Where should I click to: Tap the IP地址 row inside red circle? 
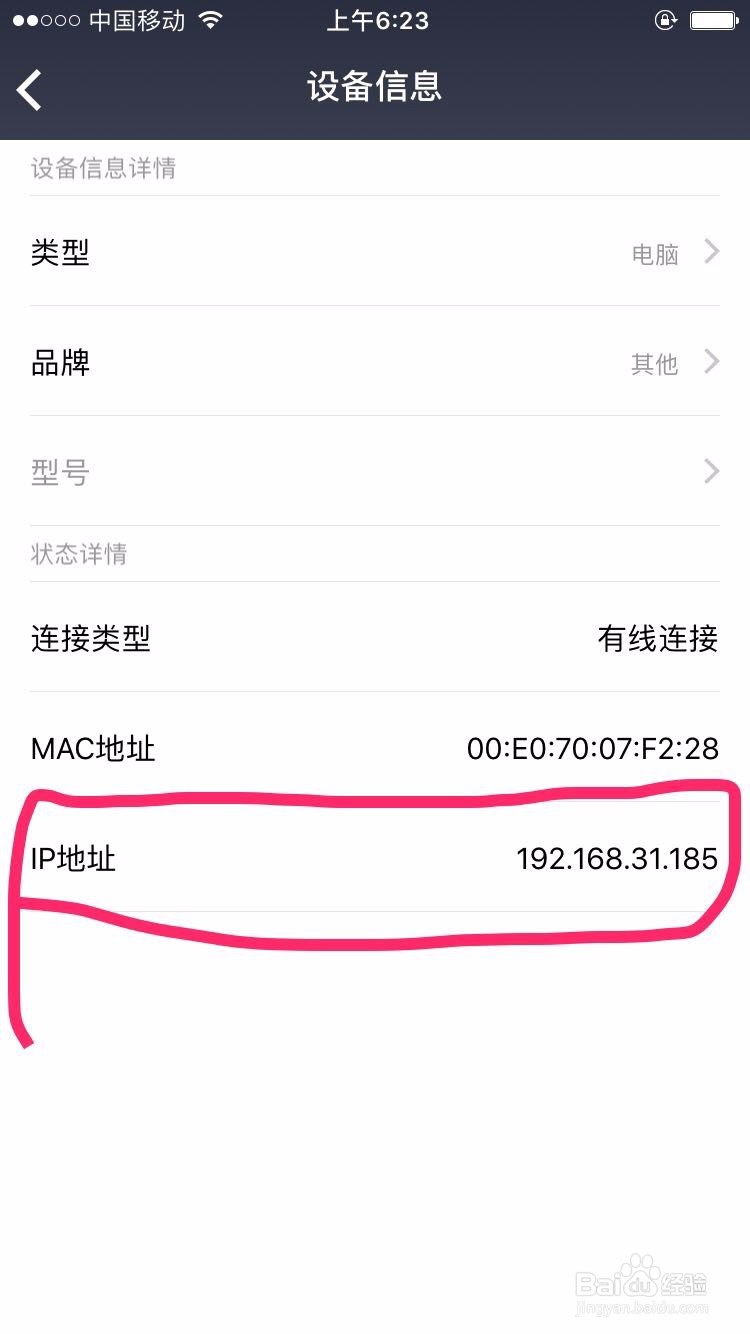click(x=375, y=858)
